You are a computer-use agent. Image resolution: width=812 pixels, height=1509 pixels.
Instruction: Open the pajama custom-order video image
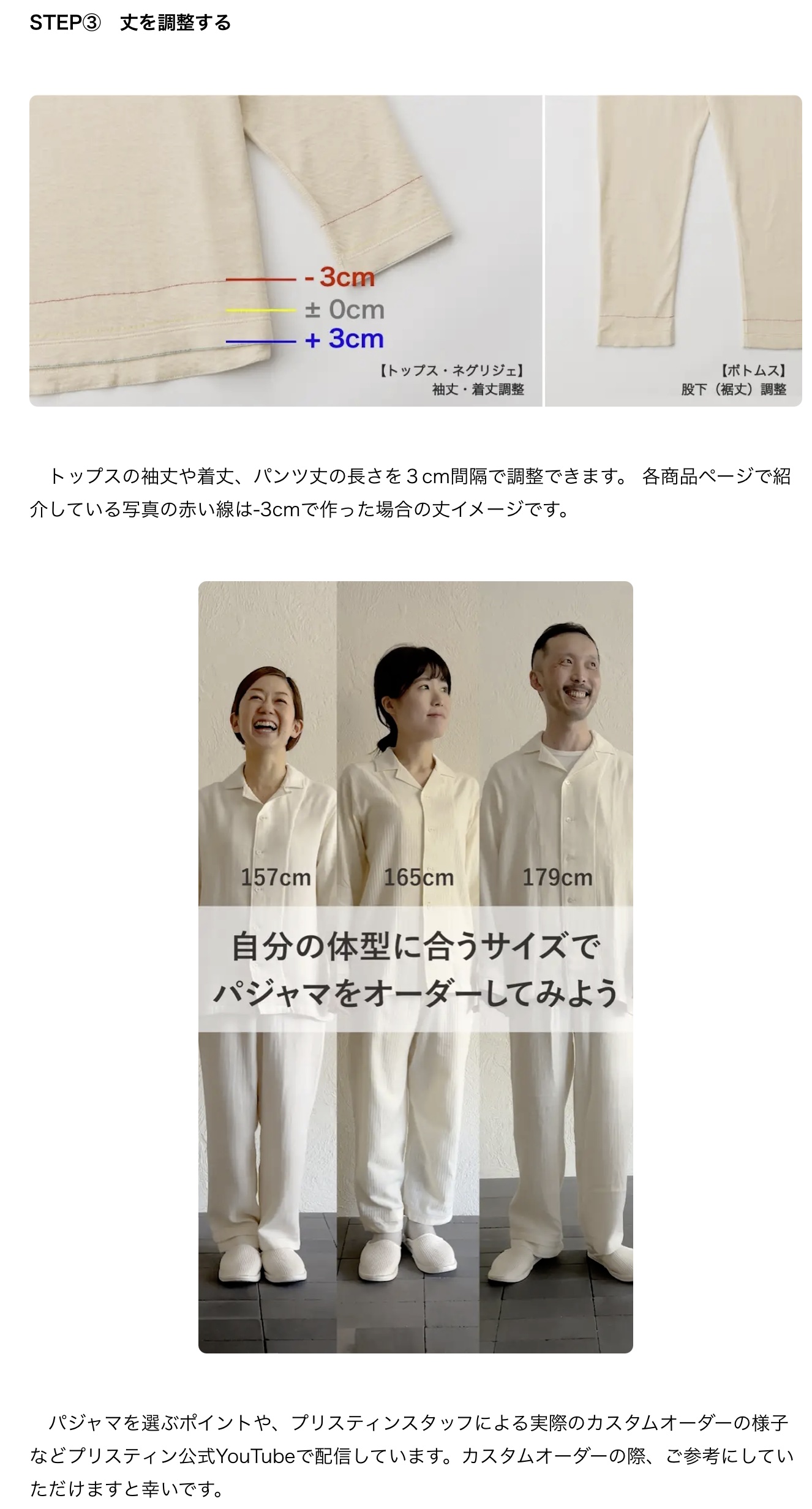415,966
